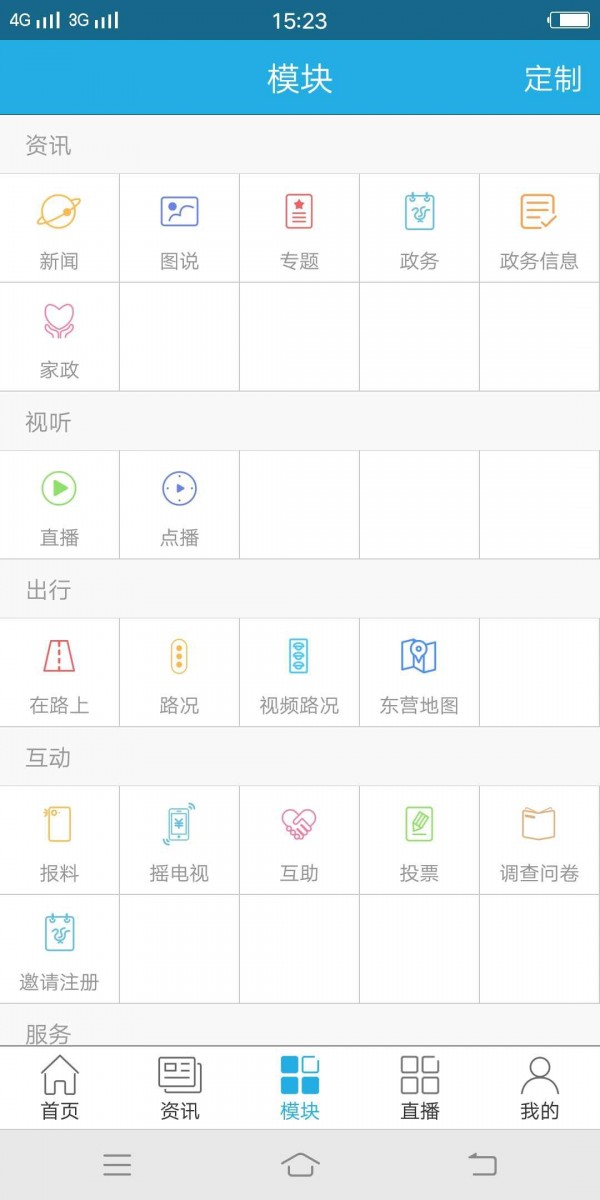Open 点播 video on demand
Viewport: 600px width, 1200px height.
tap(179, 504)
